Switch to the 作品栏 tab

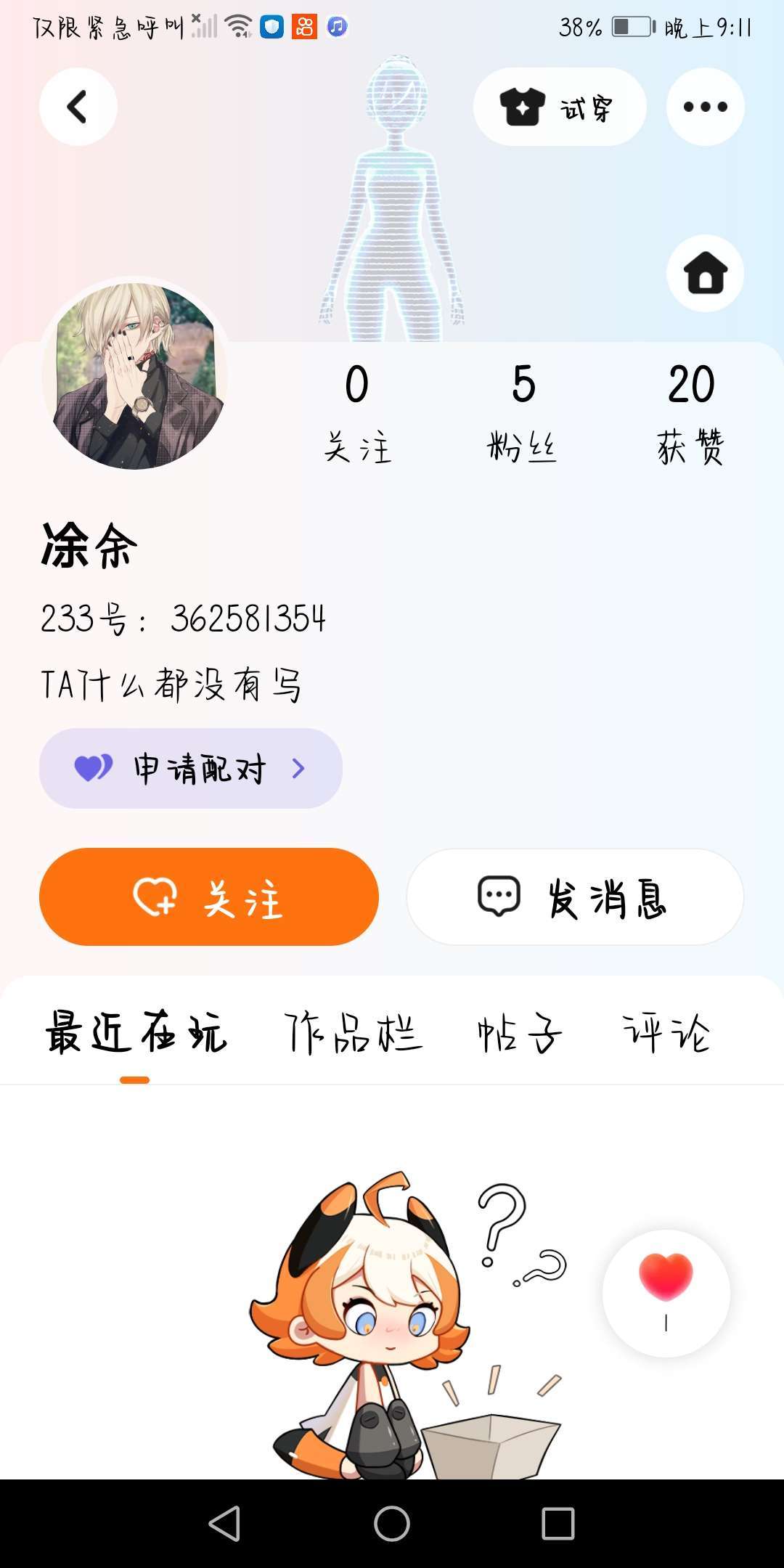coord(353,1033)
